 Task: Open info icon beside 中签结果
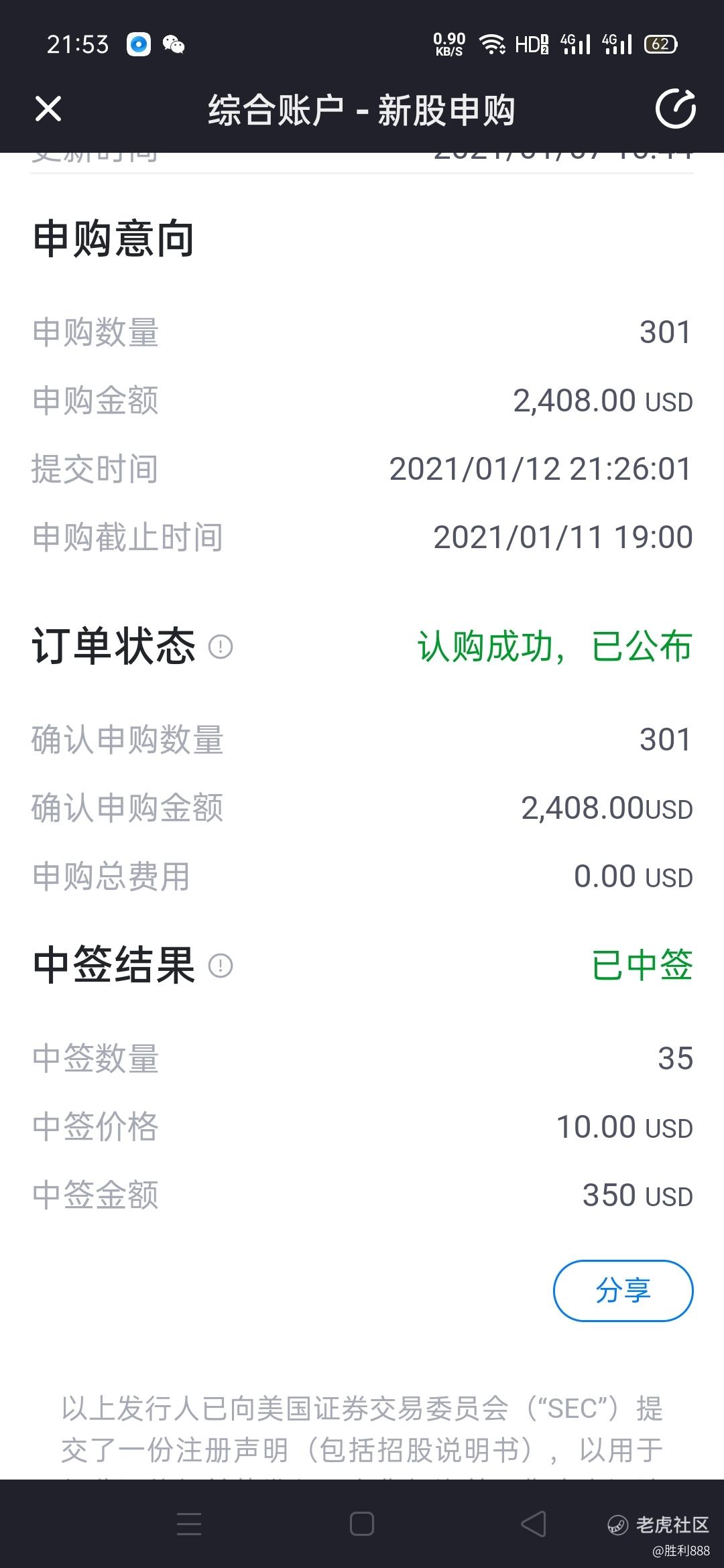221,966
